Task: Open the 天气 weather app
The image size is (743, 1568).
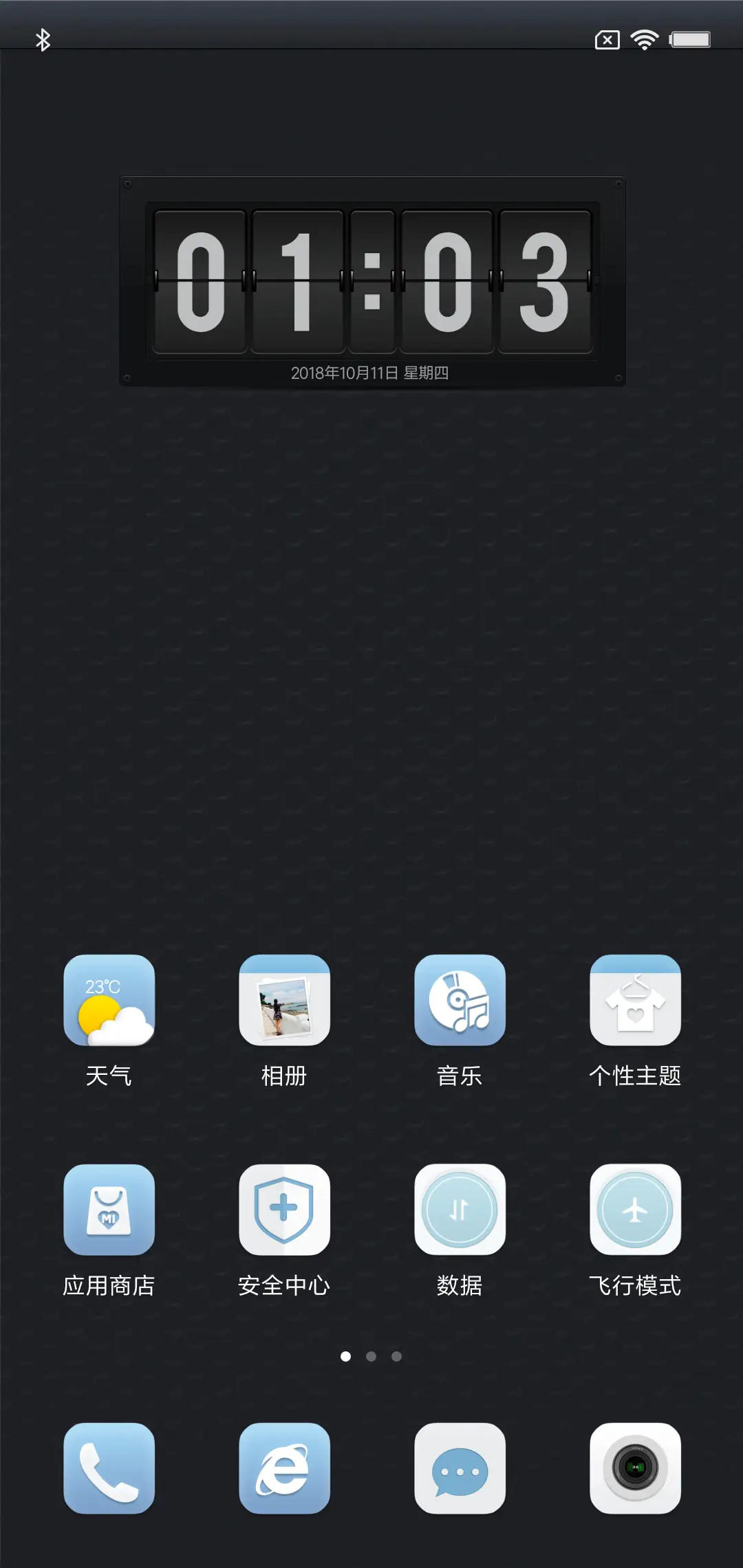Action: 109,1002
